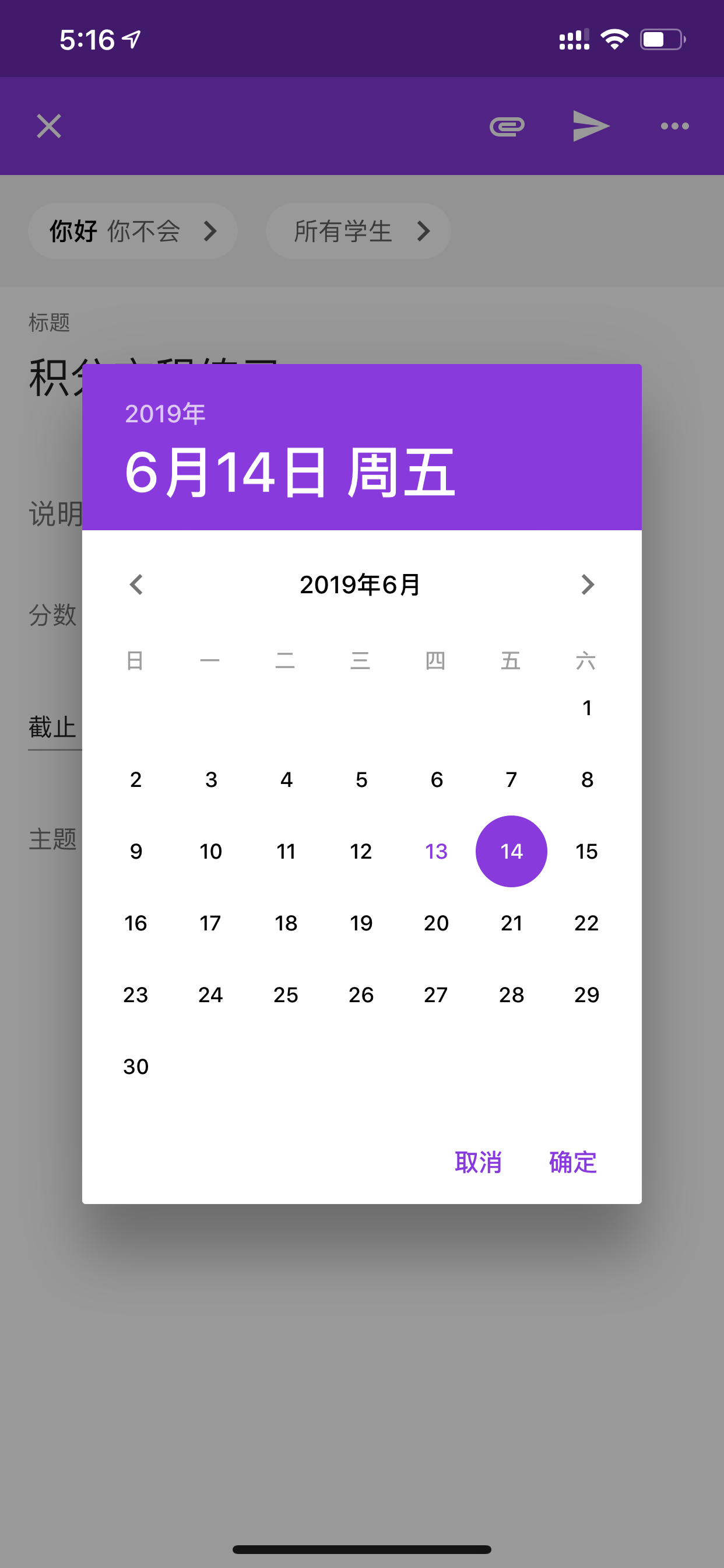The image size is (724, 1568).
Task: Tap 取消 to cancel the date picker
Action: point(478,1162)
